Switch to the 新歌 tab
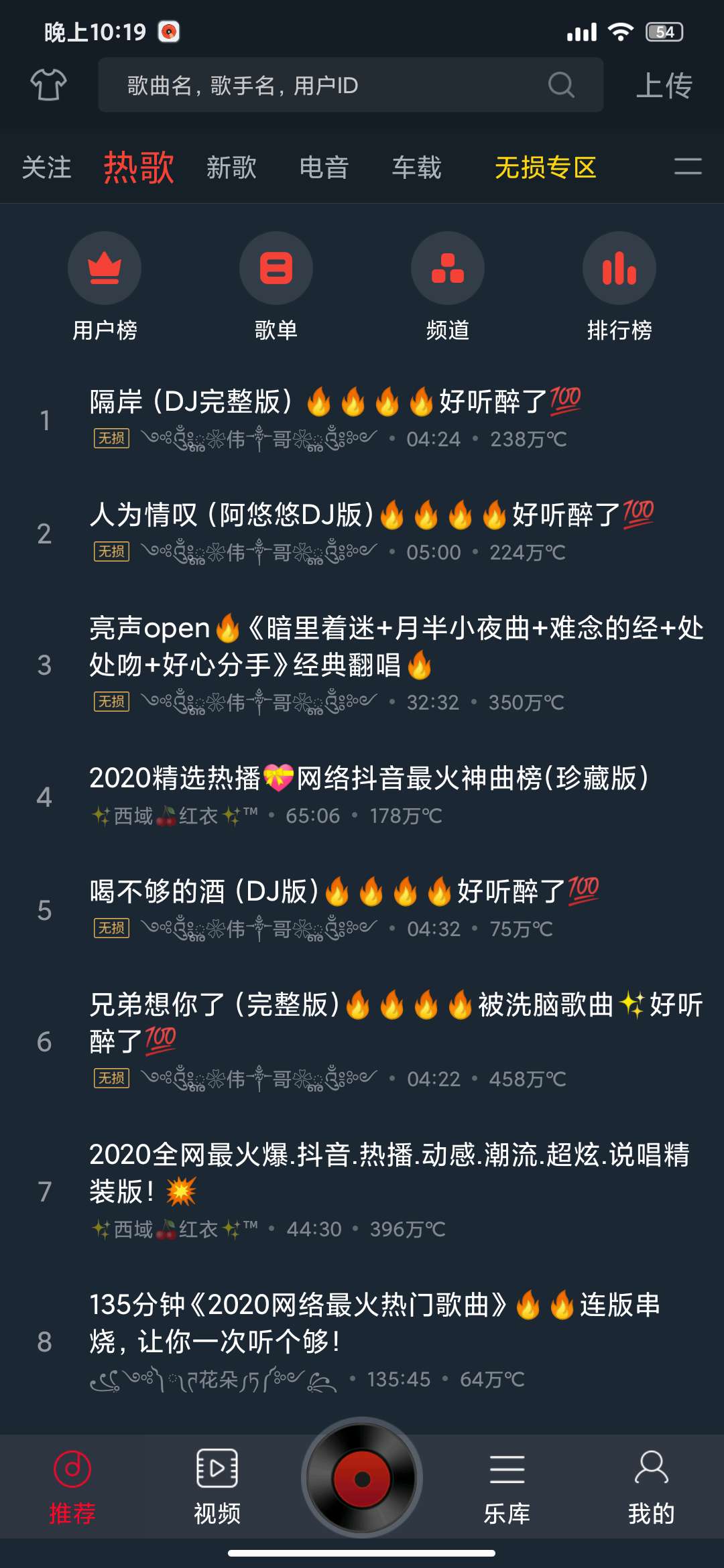Image resolution: width=724 pixels, height=1568 pixels. 231,168
